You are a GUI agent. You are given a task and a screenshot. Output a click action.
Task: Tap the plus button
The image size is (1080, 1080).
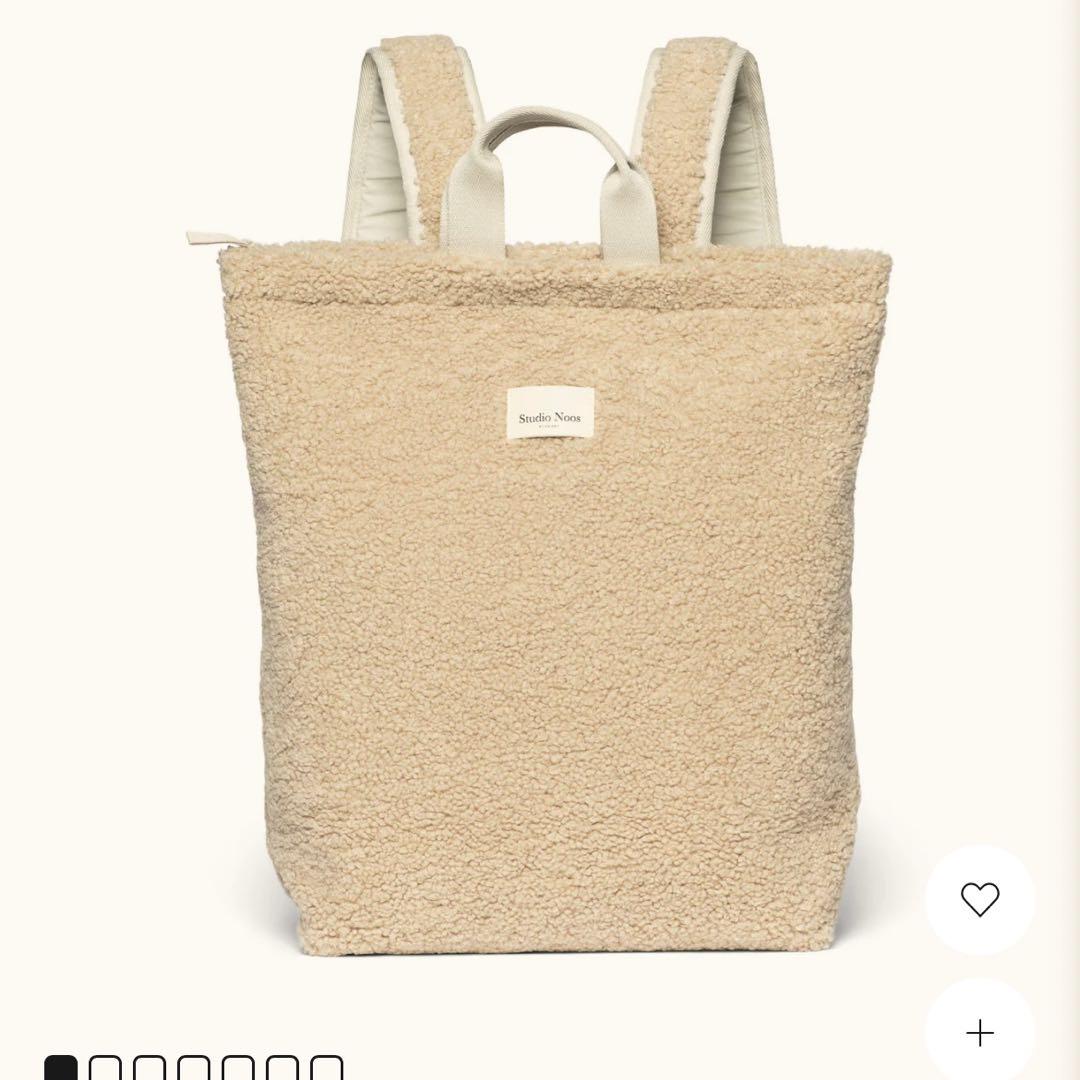coord(979,1032)
